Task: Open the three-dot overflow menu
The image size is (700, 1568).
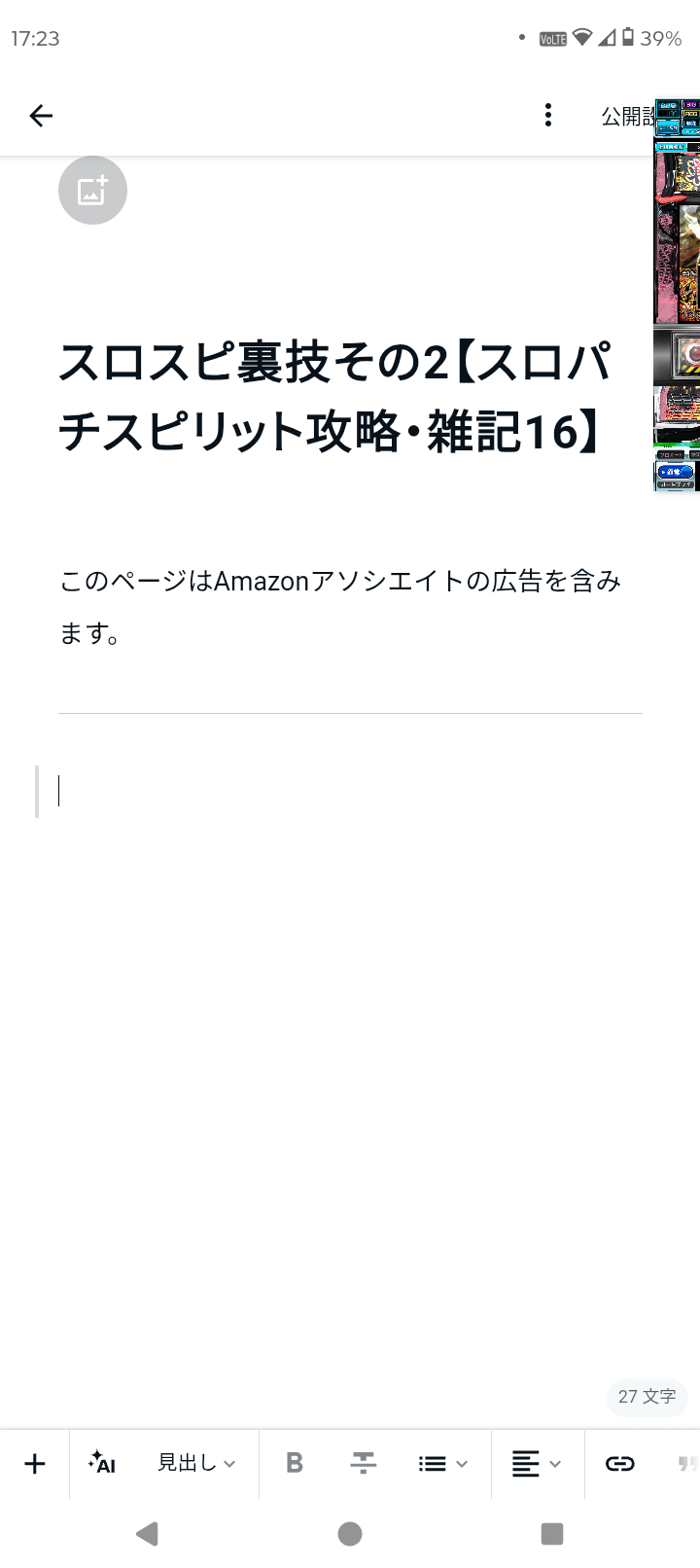Action: tap(548, 115)
